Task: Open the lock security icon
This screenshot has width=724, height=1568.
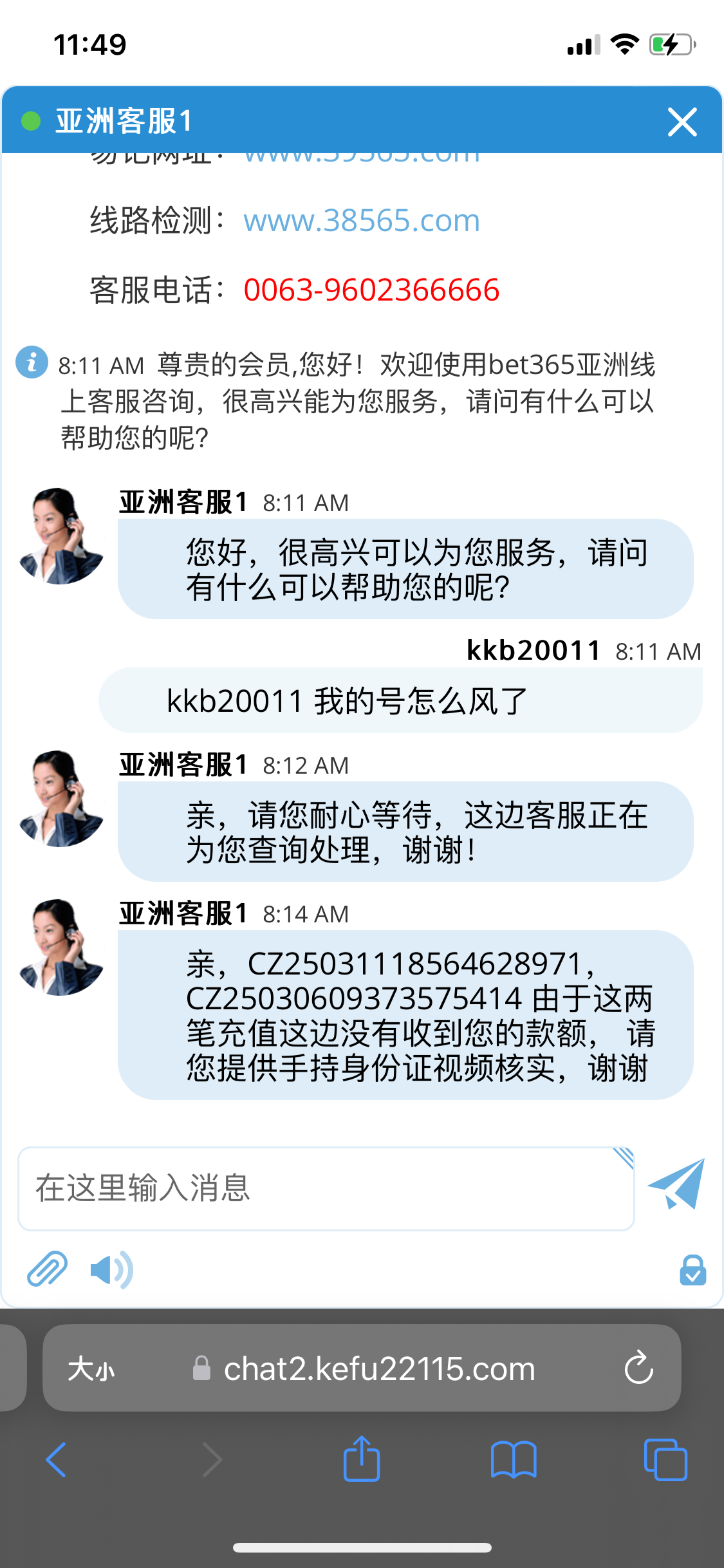Action: 692,1270
